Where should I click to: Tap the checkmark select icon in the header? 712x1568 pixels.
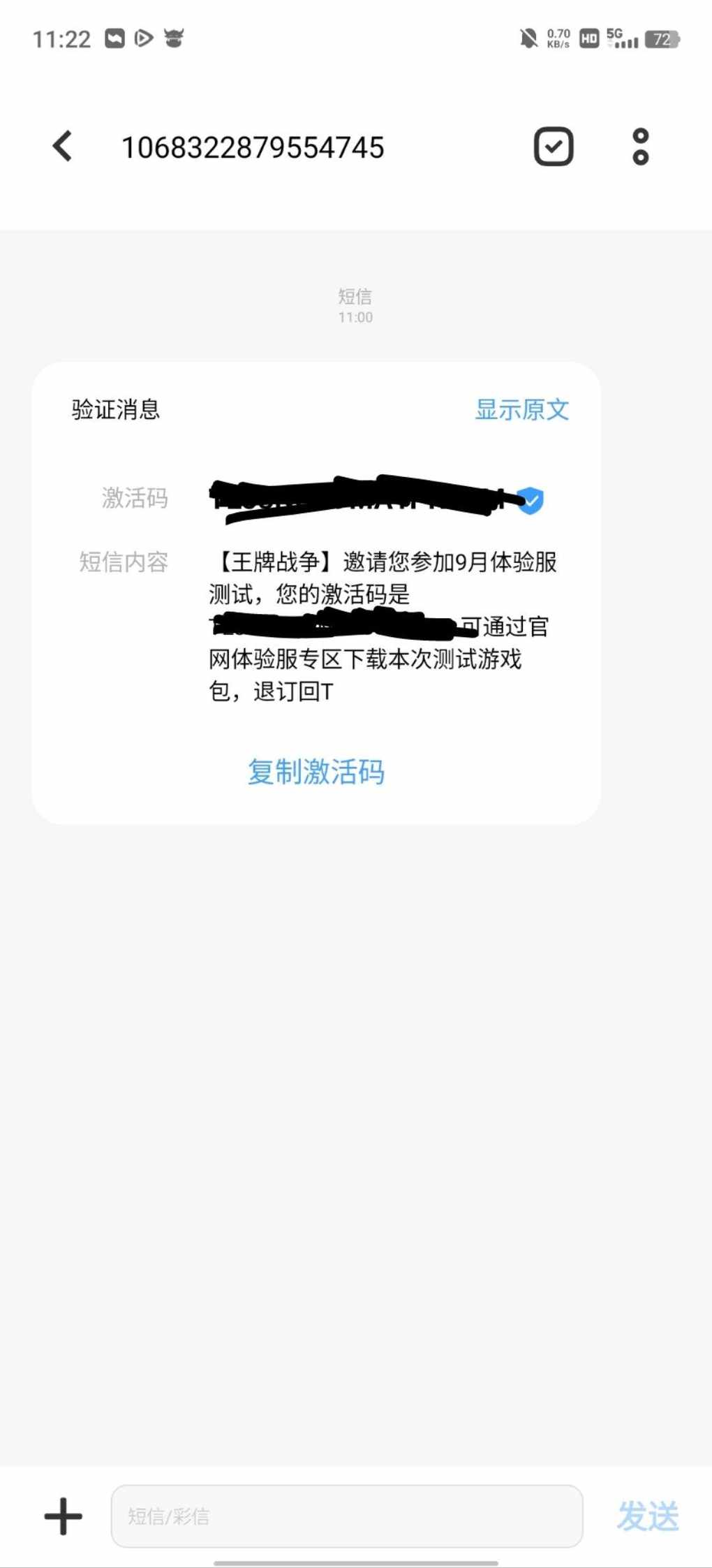click(554, 147)
